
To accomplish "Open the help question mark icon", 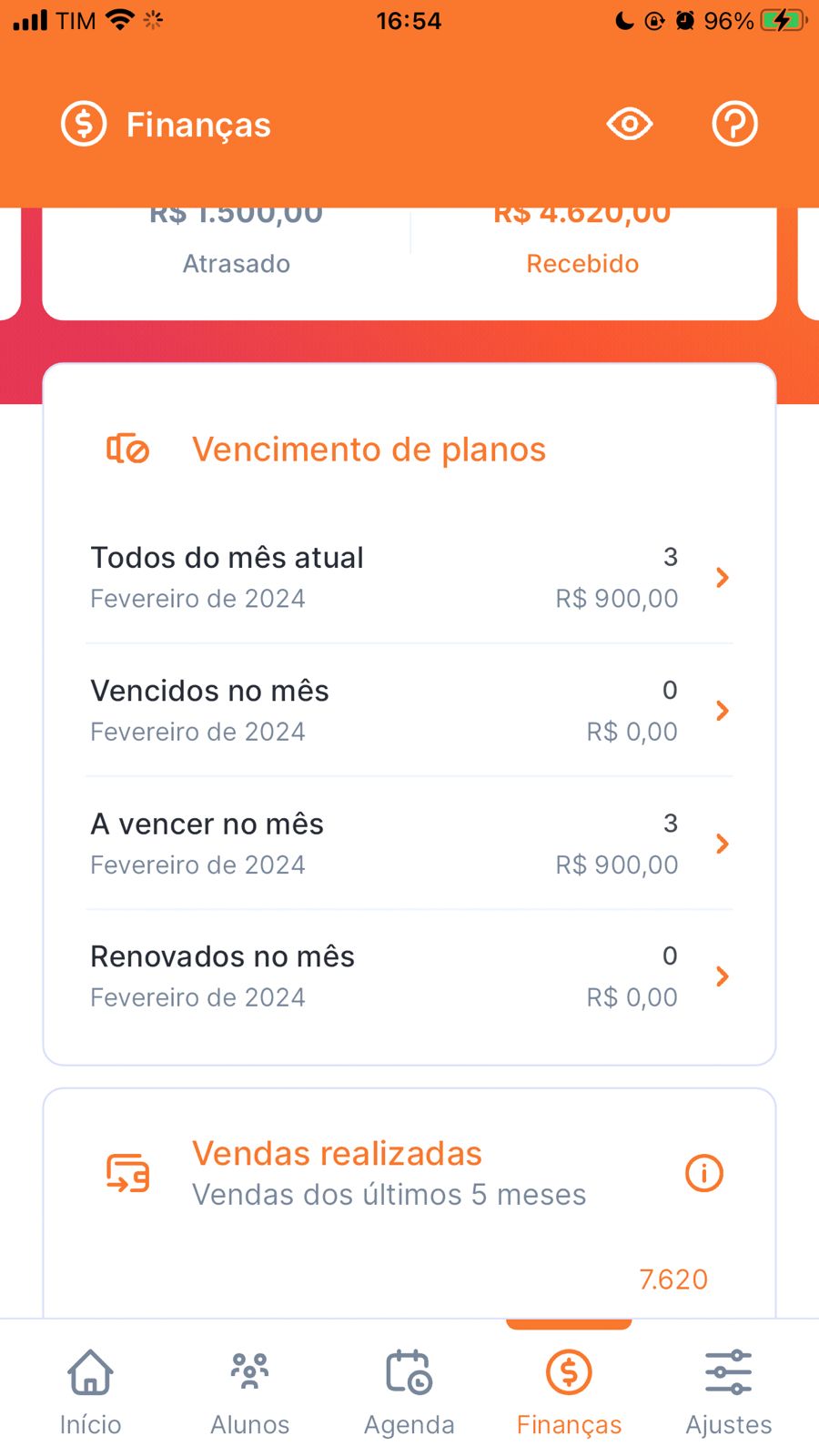I will coord(734,124).
